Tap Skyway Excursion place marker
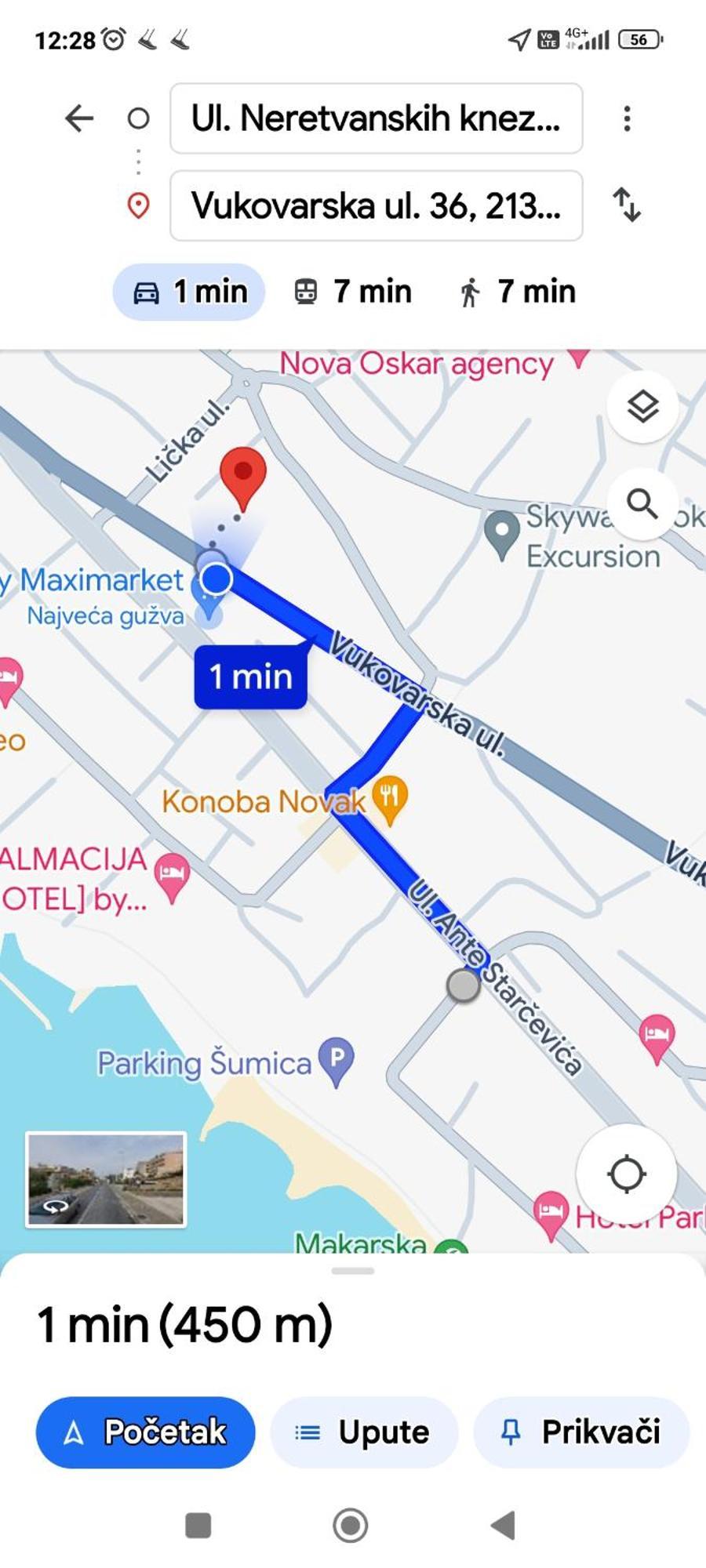Image resolution: width=706 pixels, height=1568 pixels. pos(502,533)
